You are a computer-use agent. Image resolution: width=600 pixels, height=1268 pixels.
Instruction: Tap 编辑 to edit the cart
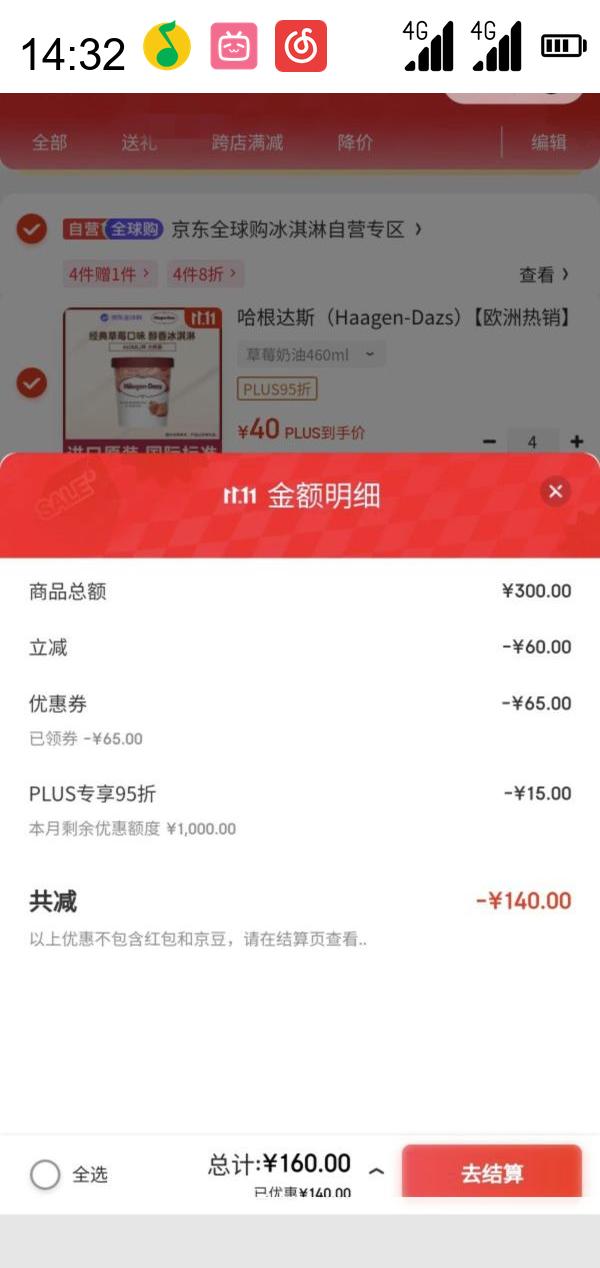[x=548, y=142]
